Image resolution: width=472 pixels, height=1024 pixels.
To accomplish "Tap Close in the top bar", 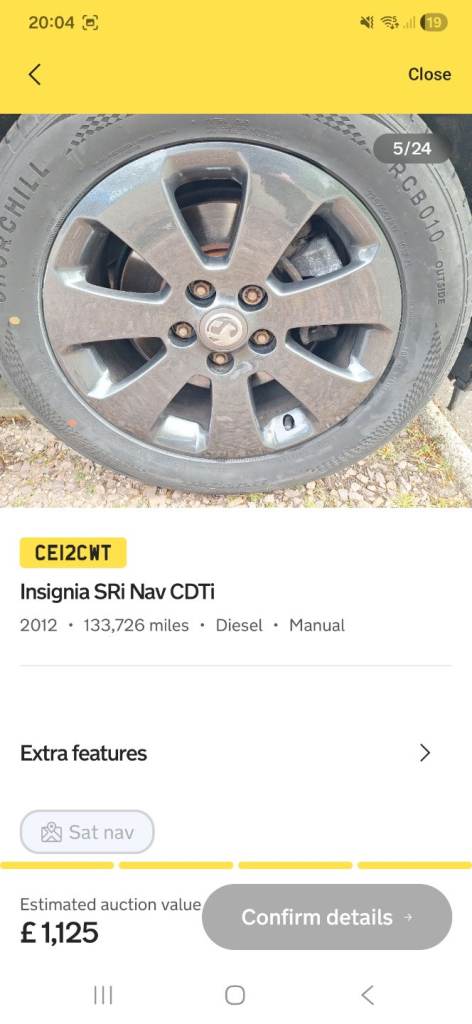I will point(429,74).
